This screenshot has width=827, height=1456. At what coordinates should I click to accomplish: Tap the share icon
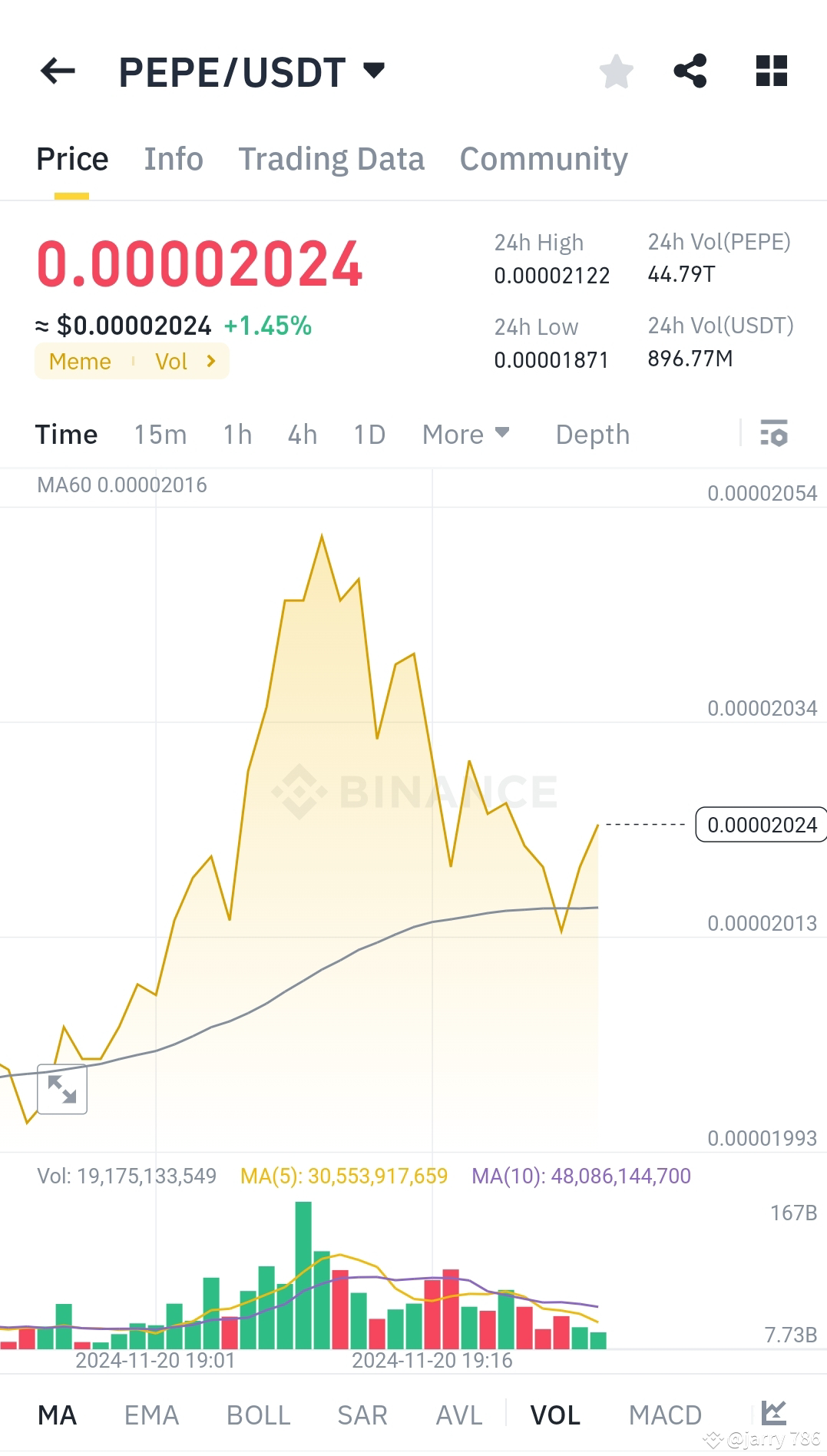click(690, 71)
